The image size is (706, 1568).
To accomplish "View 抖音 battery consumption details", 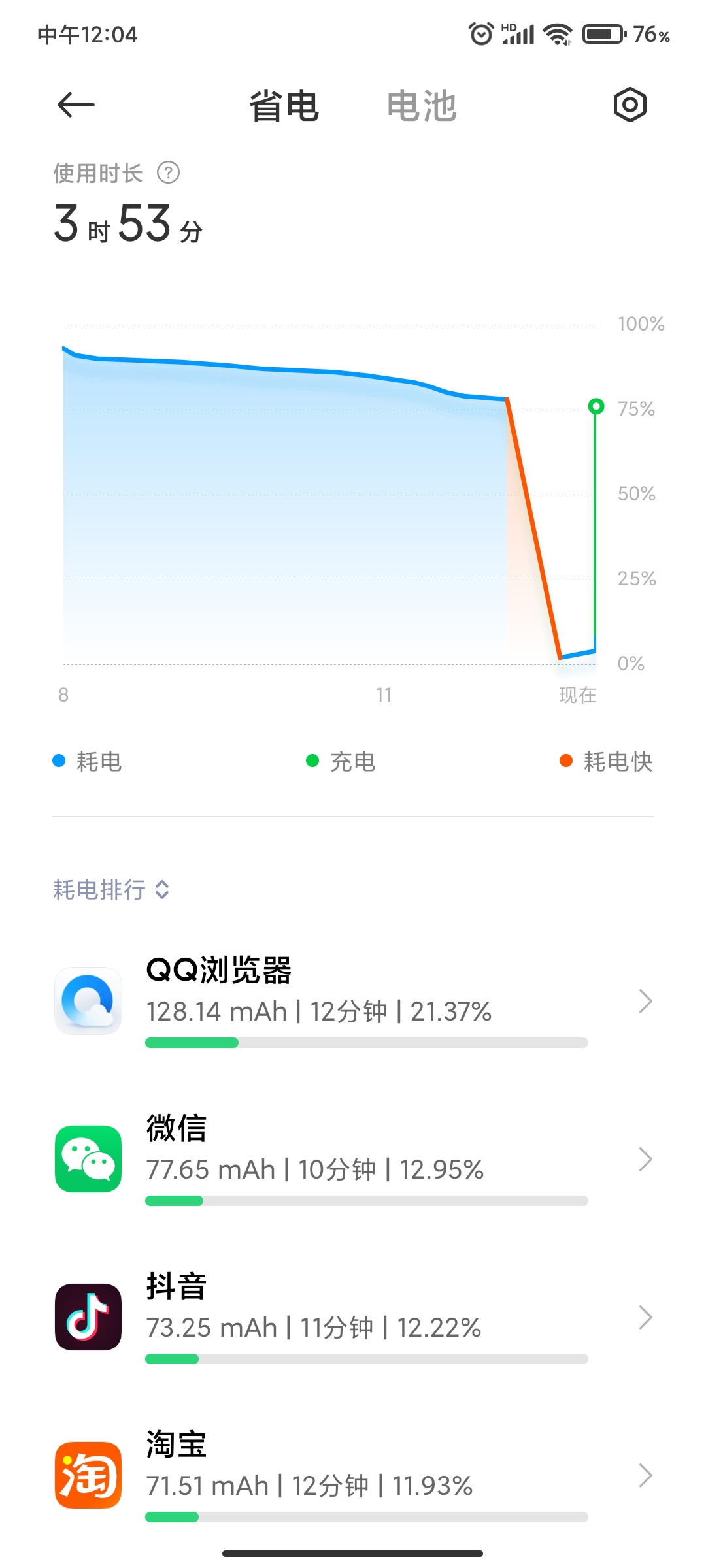I will point(353,1317).
